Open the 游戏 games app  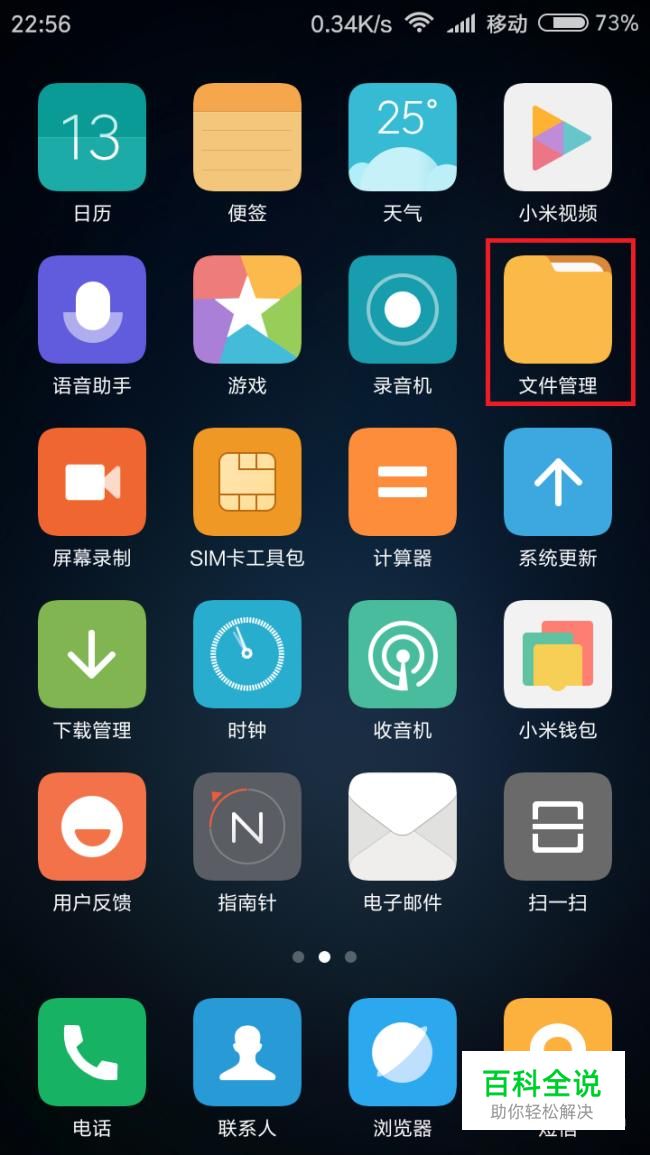247,309
